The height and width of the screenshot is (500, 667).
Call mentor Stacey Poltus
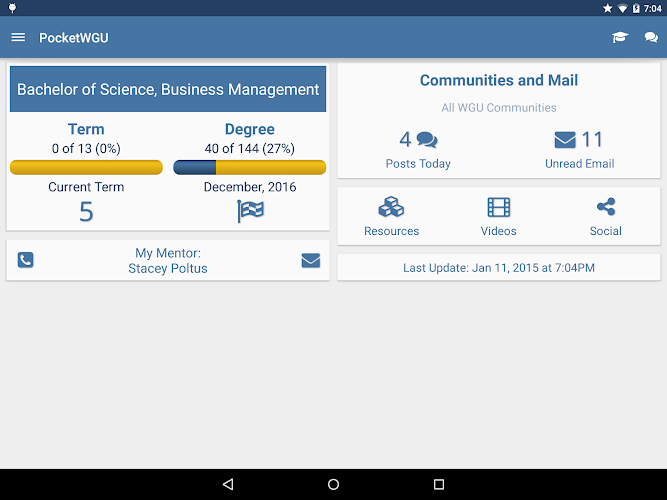pyautogui.click(x=25, y=260)
